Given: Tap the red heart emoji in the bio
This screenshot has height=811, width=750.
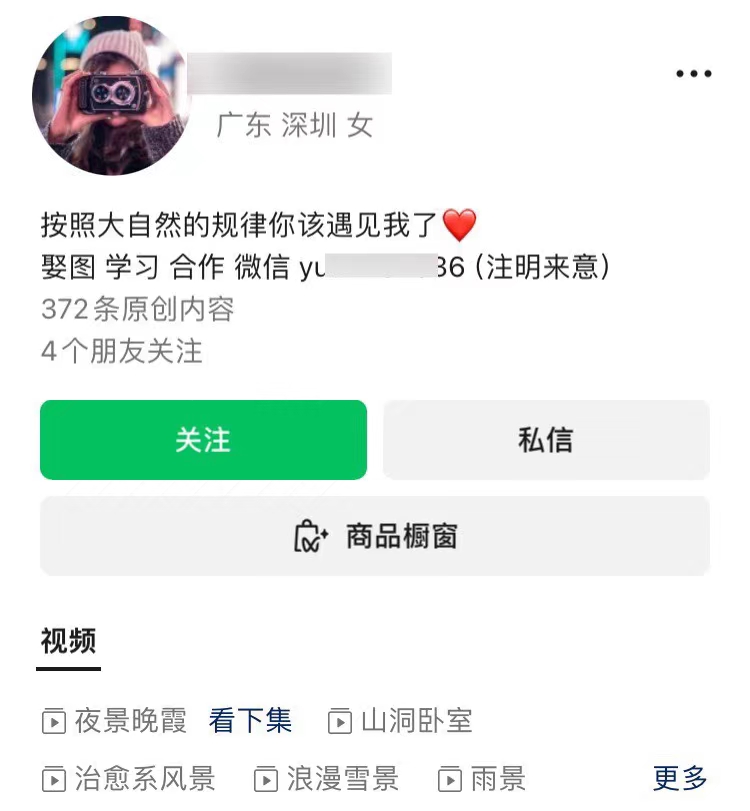Looking at the screenshot, I should [x=459, y=223].
